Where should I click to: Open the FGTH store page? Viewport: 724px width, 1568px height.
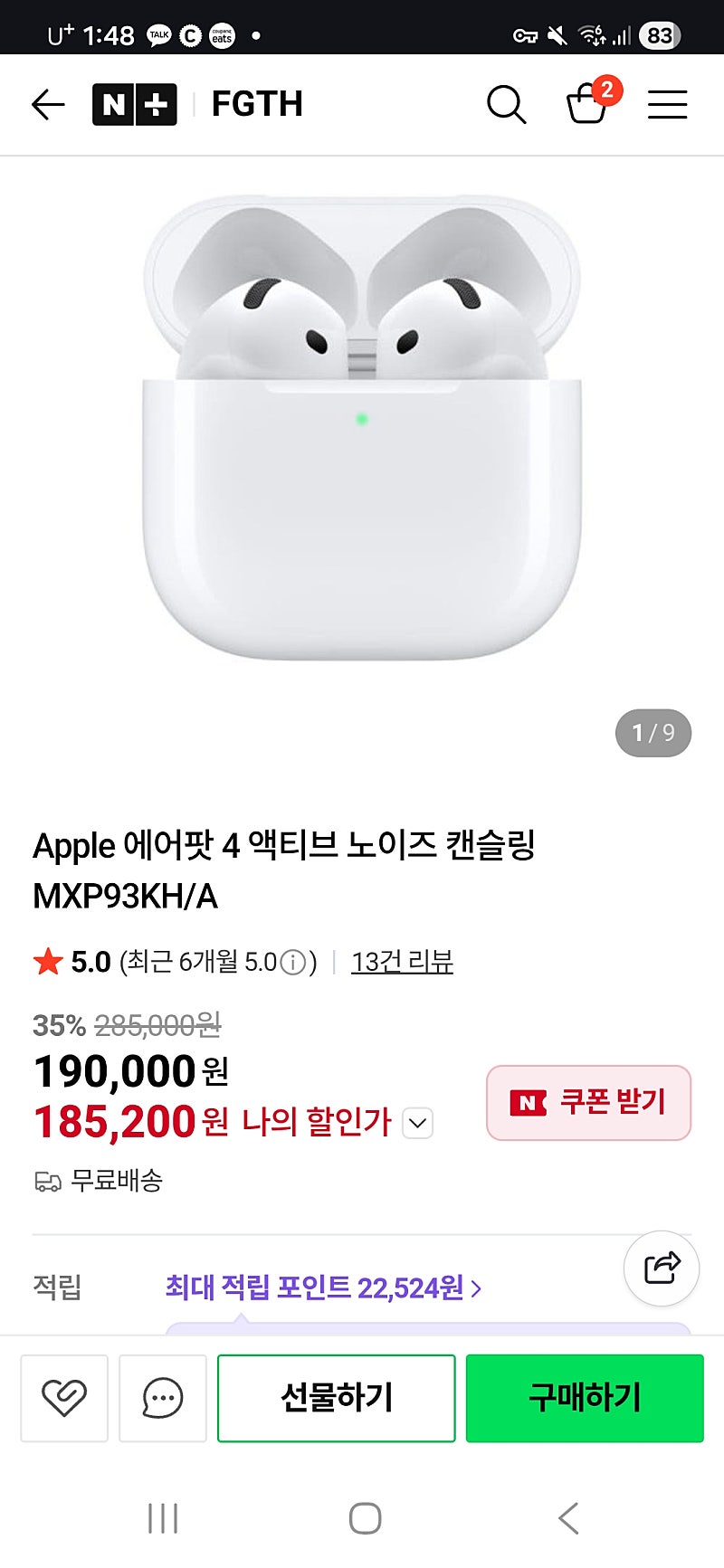[257, 105]
